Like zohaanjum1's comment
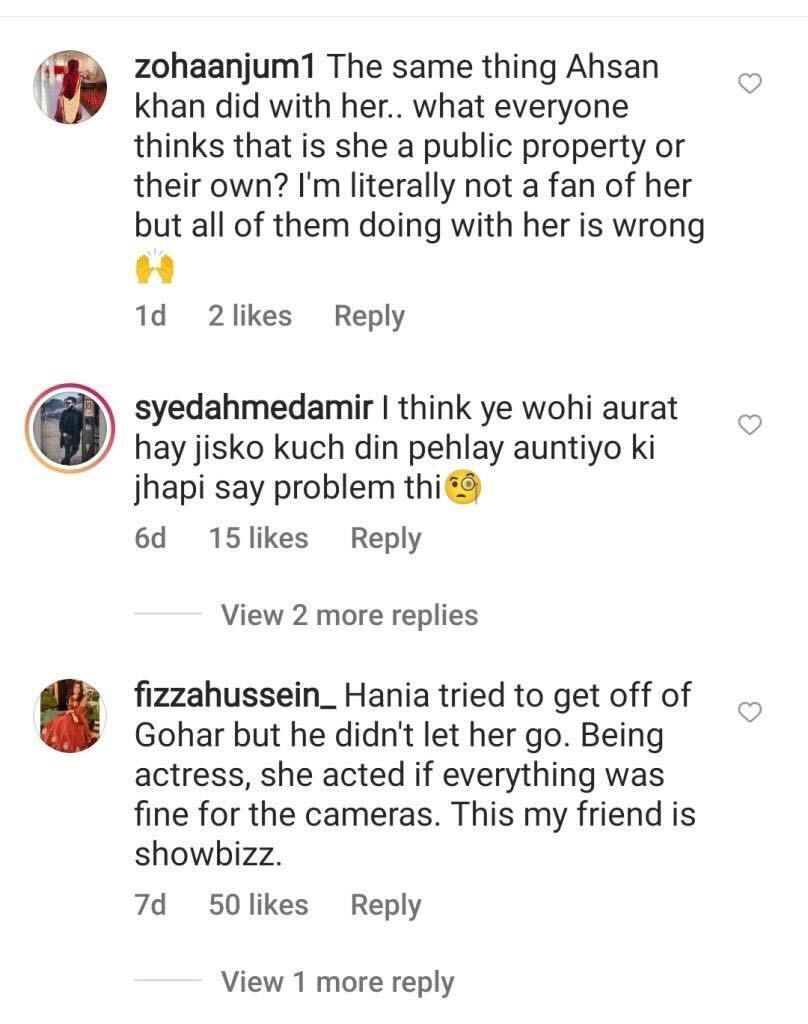This screenshot has width=808, height=1024. [750, 84]
